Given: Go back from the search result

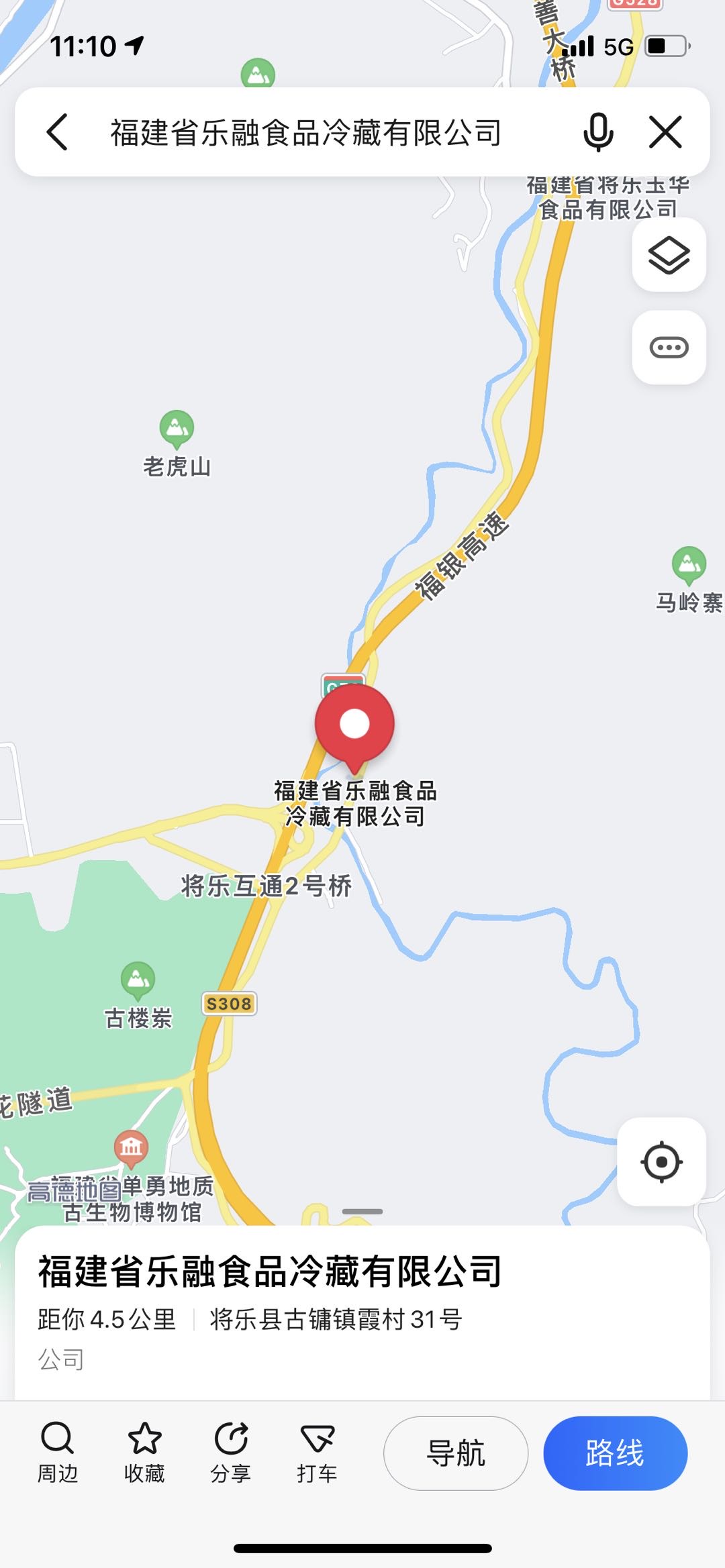Looking at the screenshot, I should point(58,132).
